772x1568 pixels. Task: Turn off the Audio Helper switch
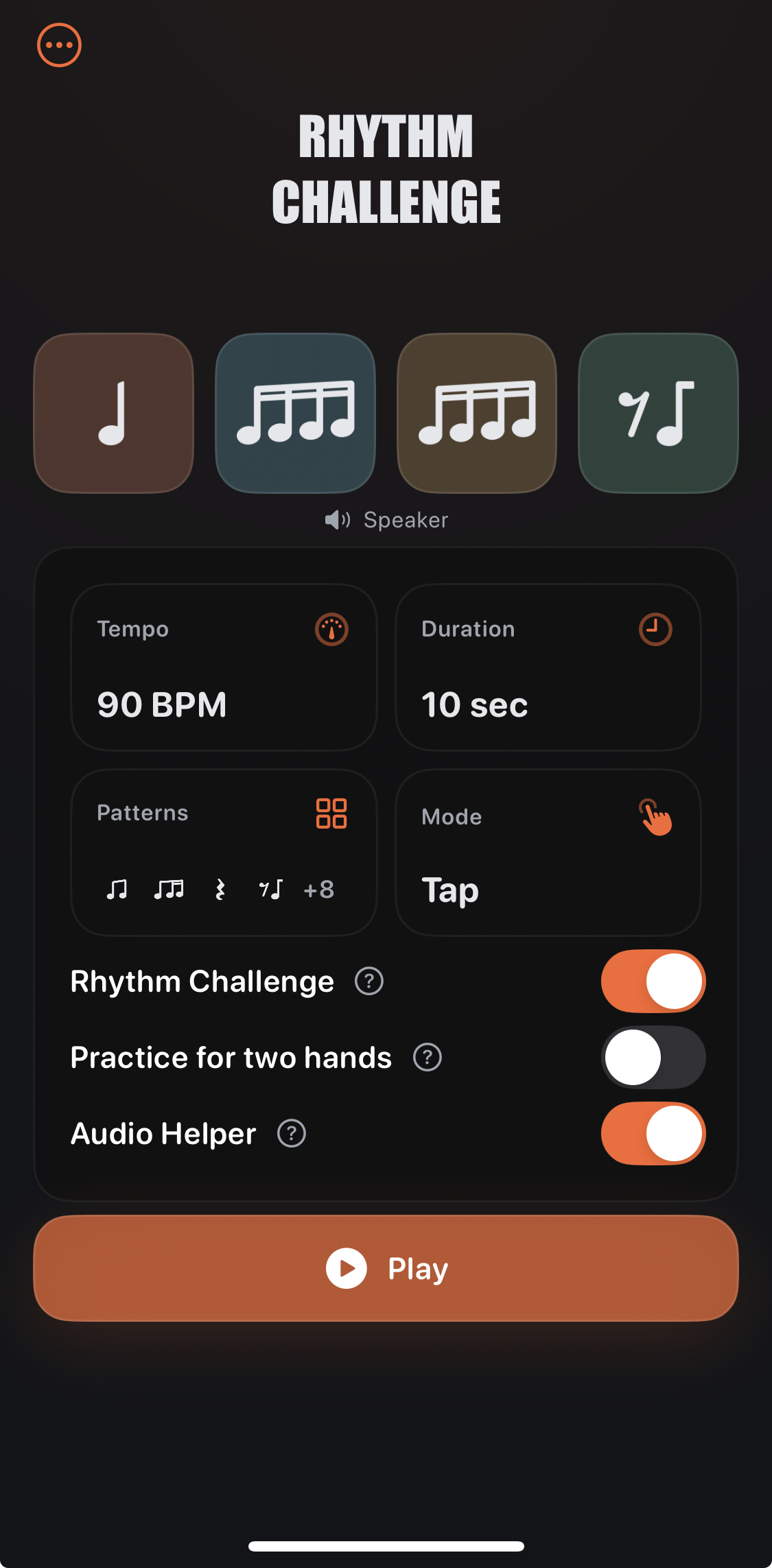tap(653, 1133)
